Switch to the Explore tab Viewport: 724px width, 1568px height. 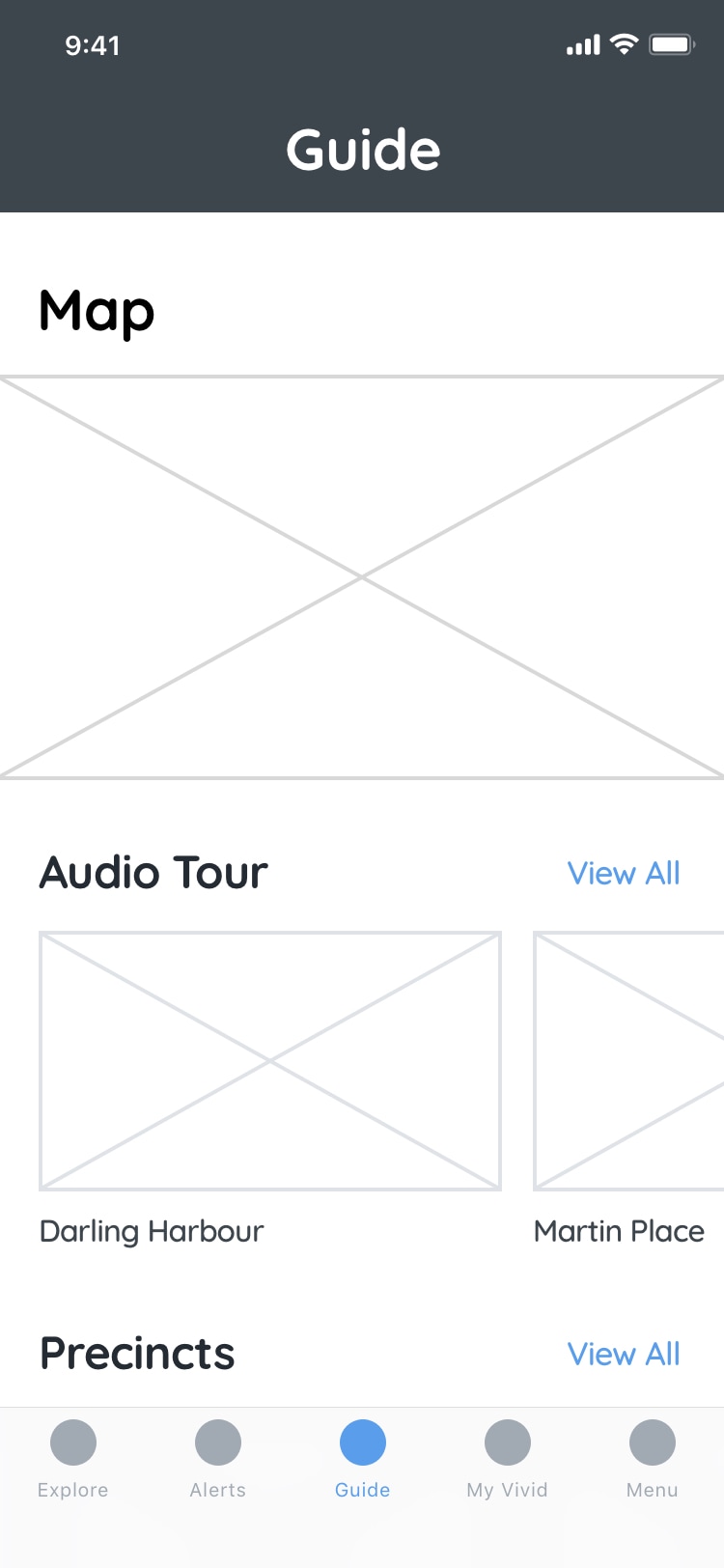[73, 1459]
